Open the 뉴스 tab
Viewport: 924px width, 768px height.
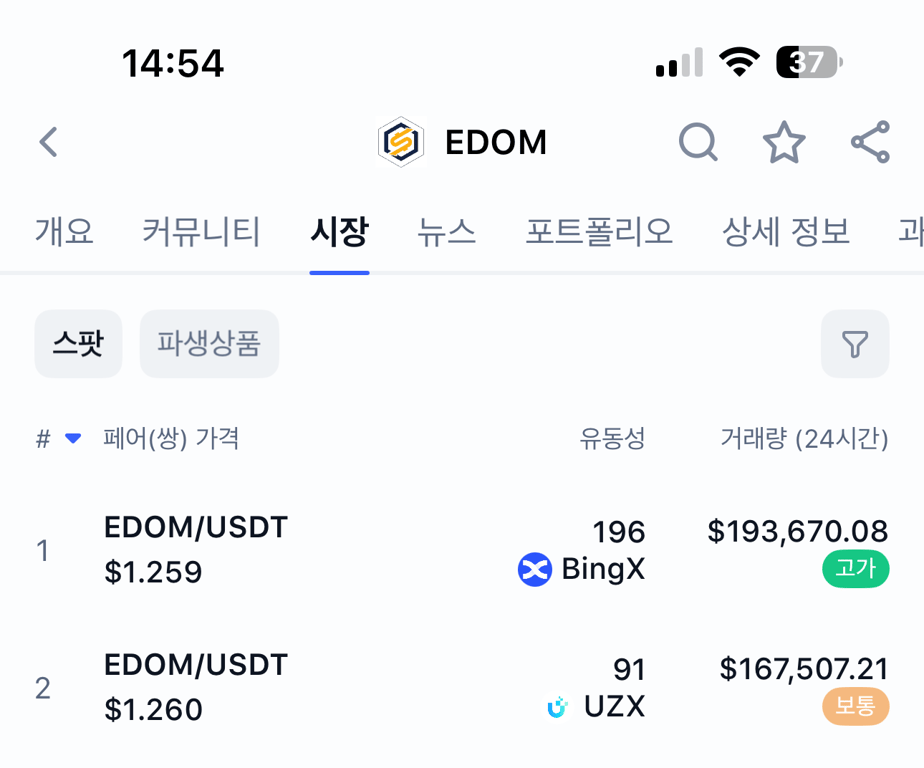pos(446,232)
